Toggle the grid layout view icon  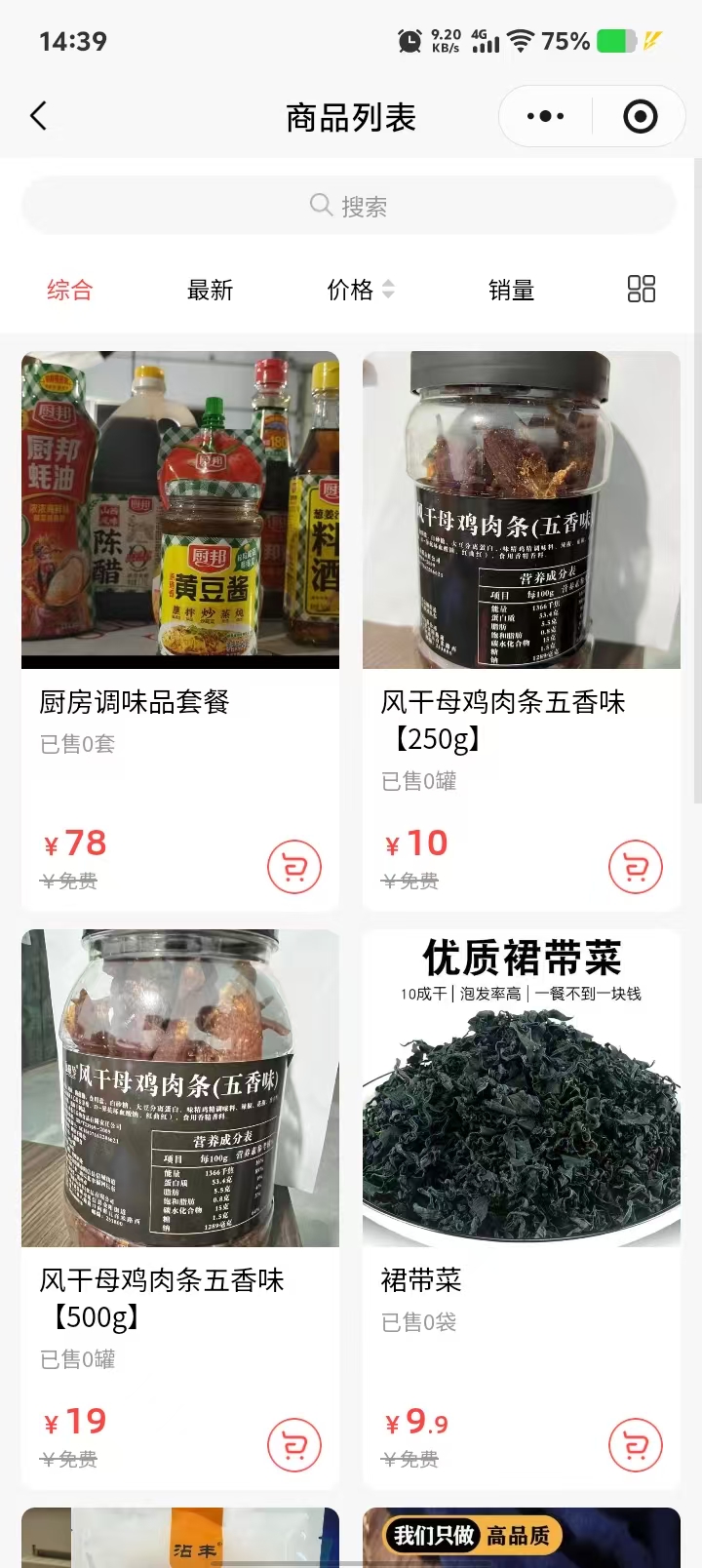(641, 289)
